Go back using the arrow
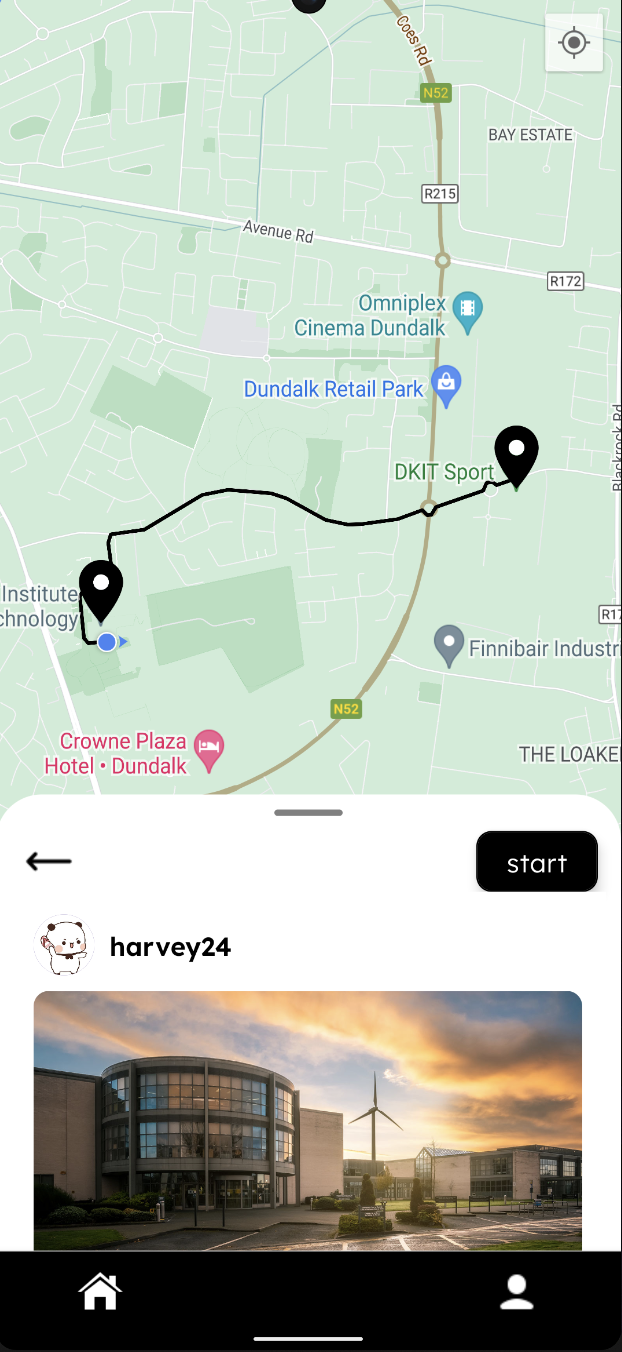This screenshot has width=622, height=1352. click(49, 861)
